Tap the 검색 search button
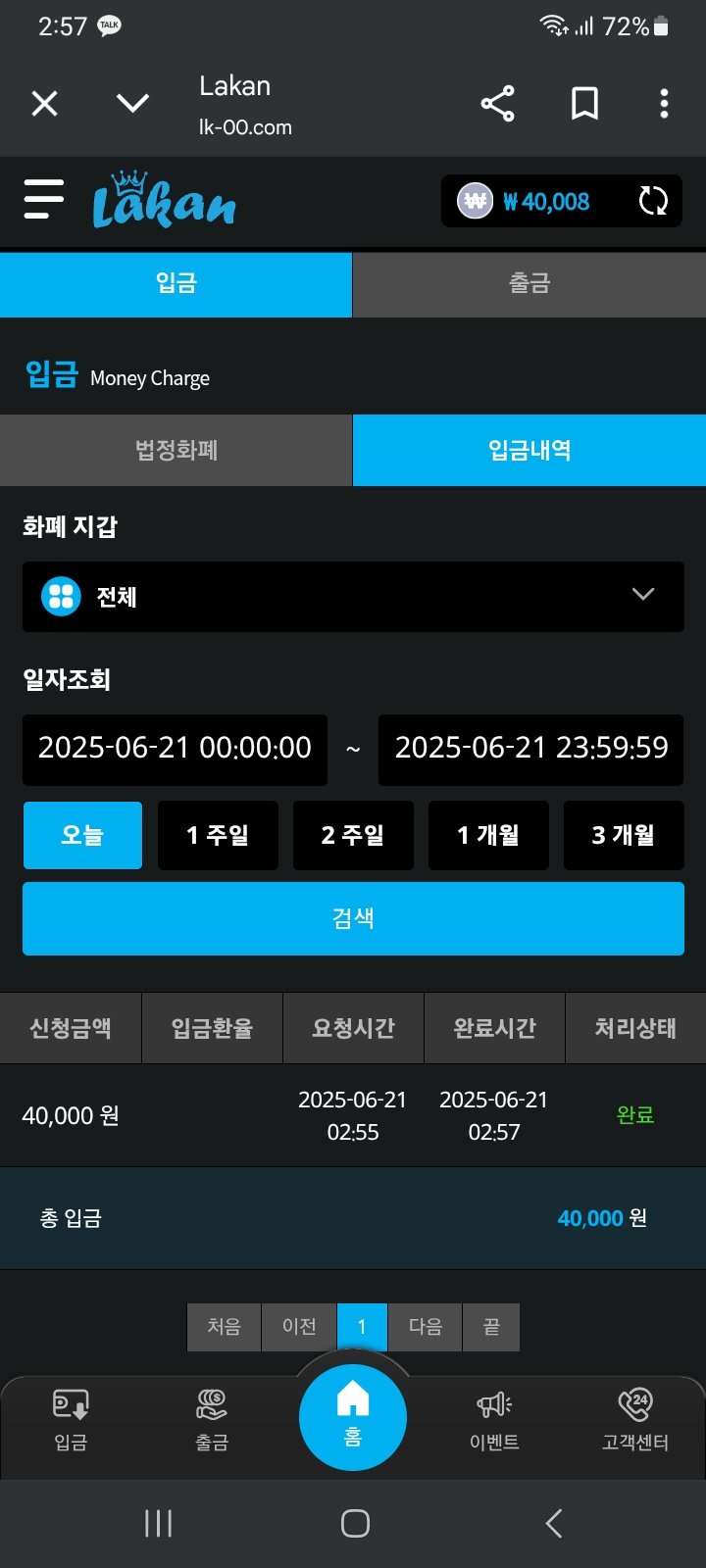The image size is (706, 1568). pos(353,918)
